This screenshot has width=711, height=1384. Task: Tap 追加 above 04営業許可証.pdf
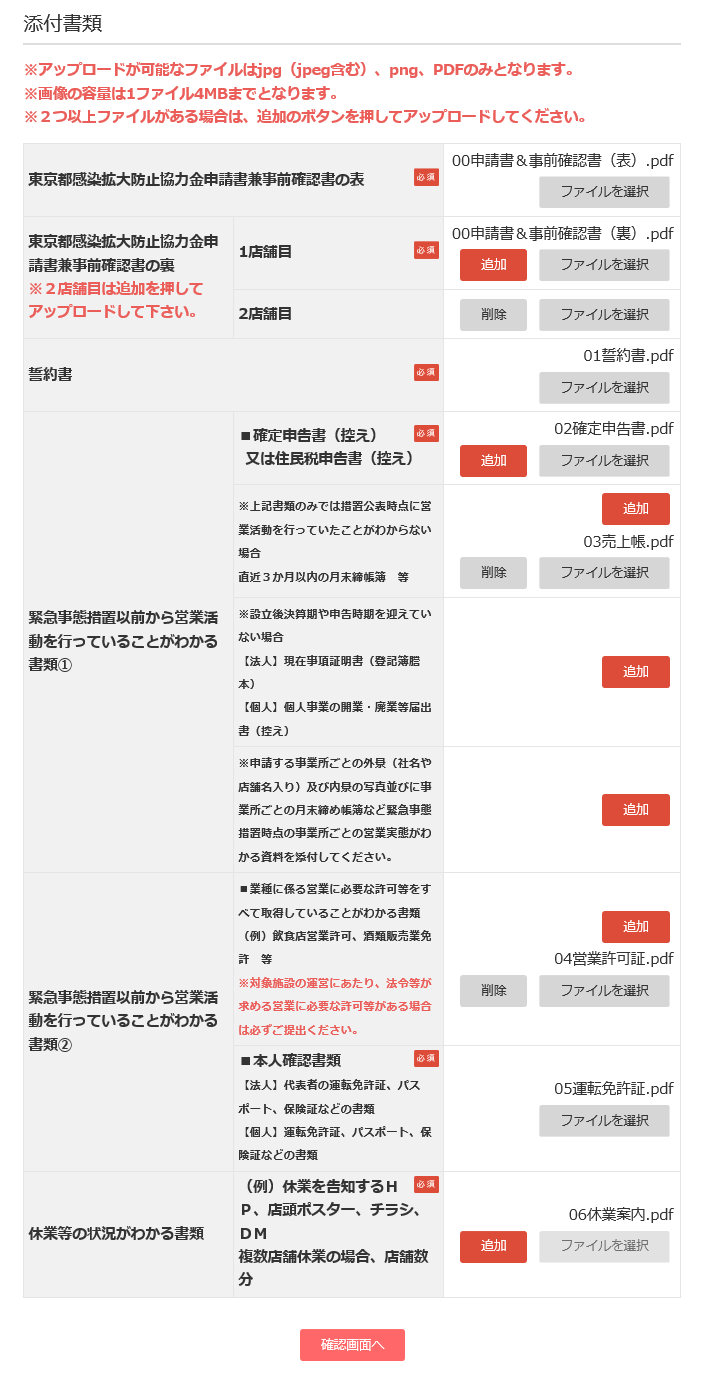pos(636,927)
